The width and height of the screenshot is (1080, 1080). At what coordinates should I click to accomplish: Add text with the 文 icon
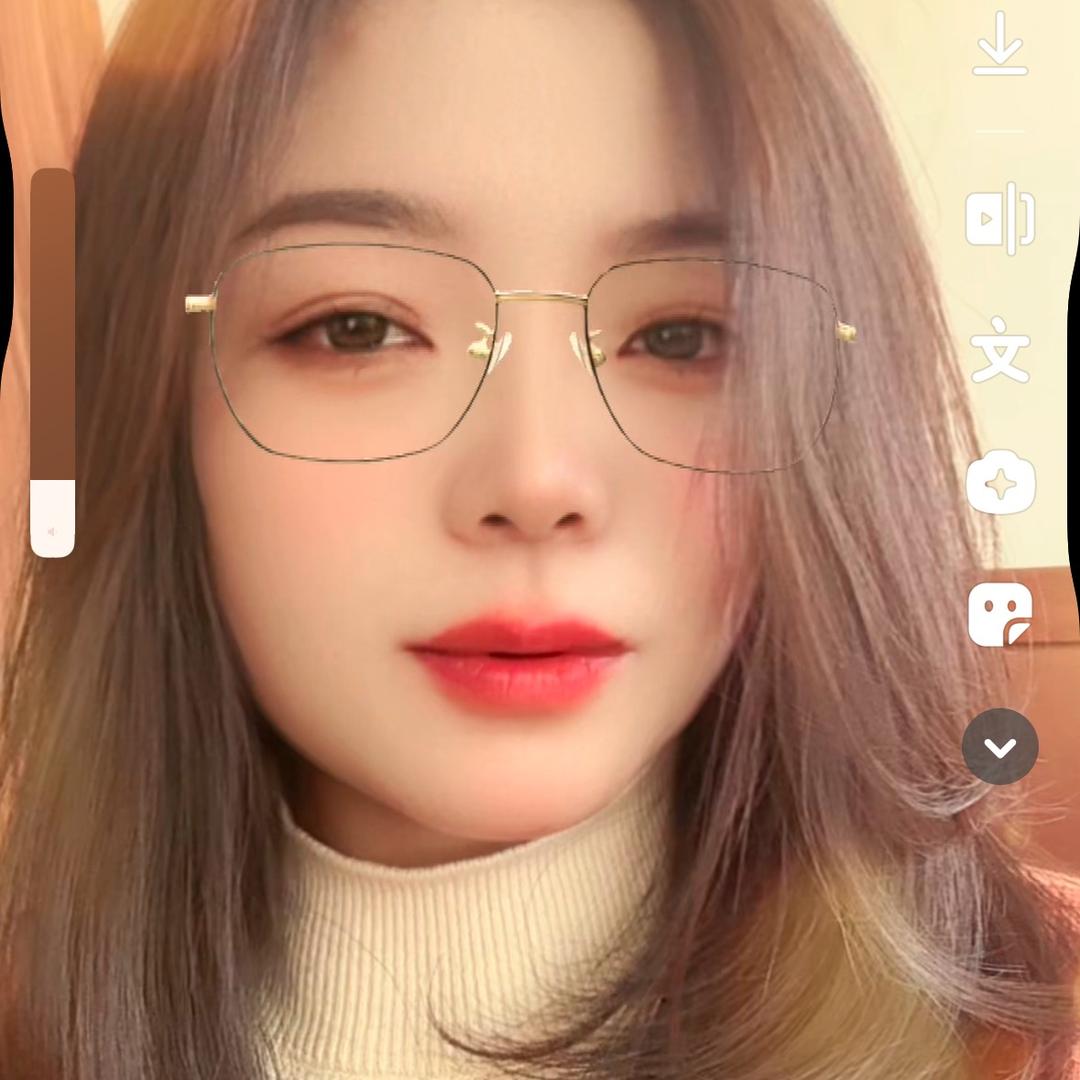[x=1000, y=350]
